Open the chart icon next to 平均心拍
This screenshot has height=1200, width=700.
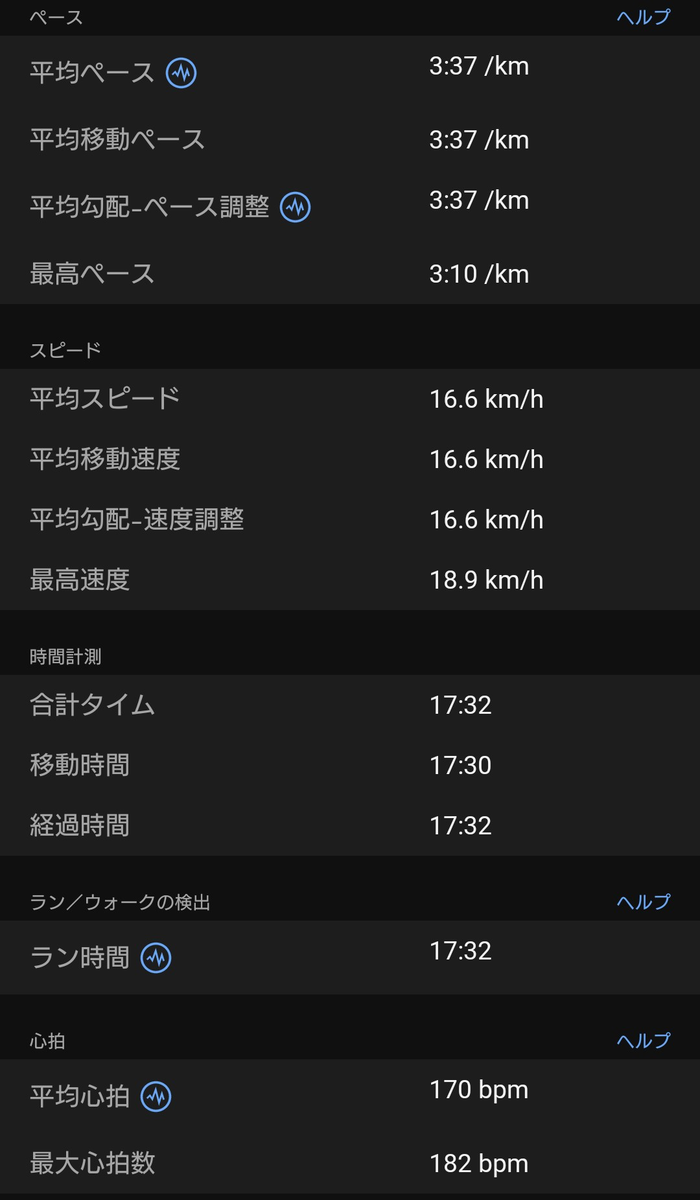coord(156,1097)
